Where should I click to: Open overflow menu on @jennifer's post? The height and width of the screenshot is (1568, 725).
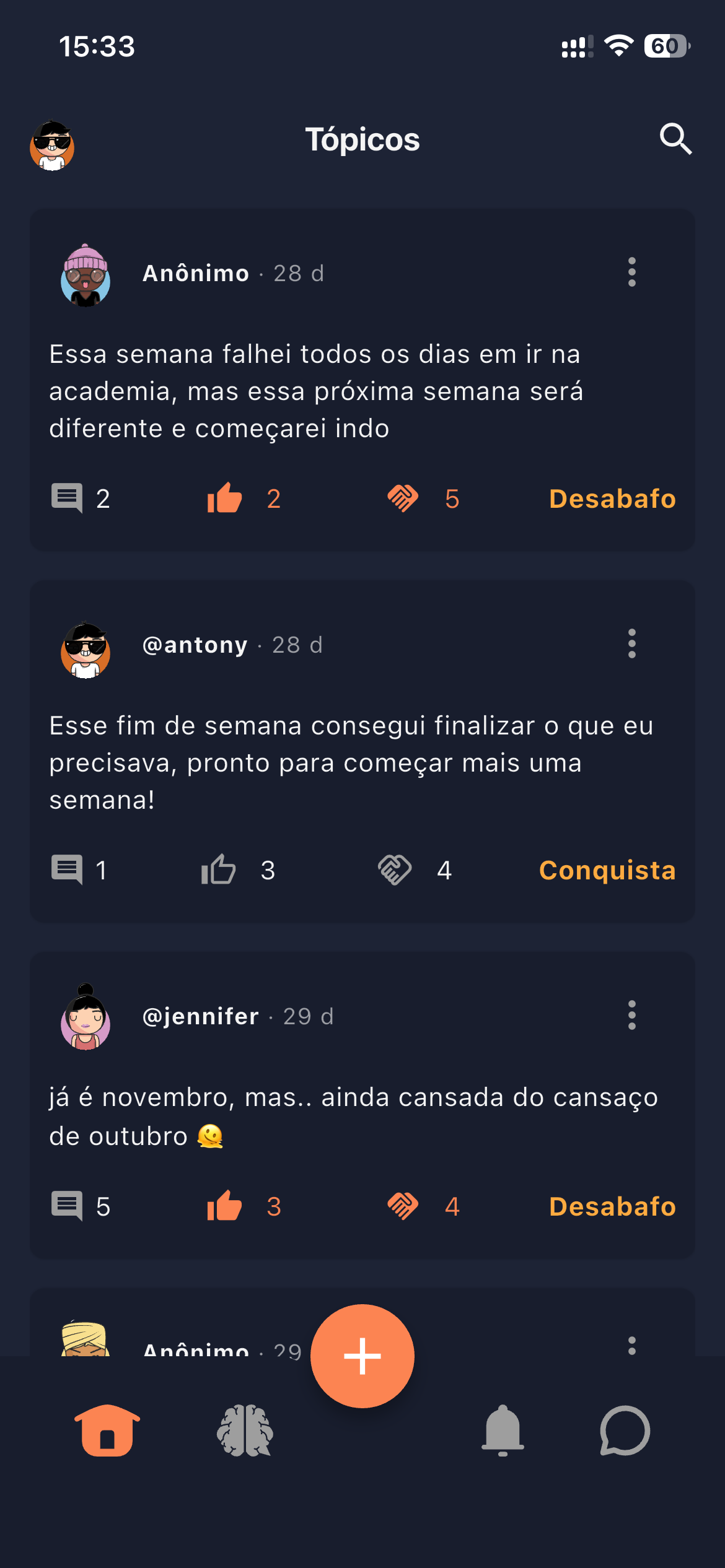[x=631, y=1016]
